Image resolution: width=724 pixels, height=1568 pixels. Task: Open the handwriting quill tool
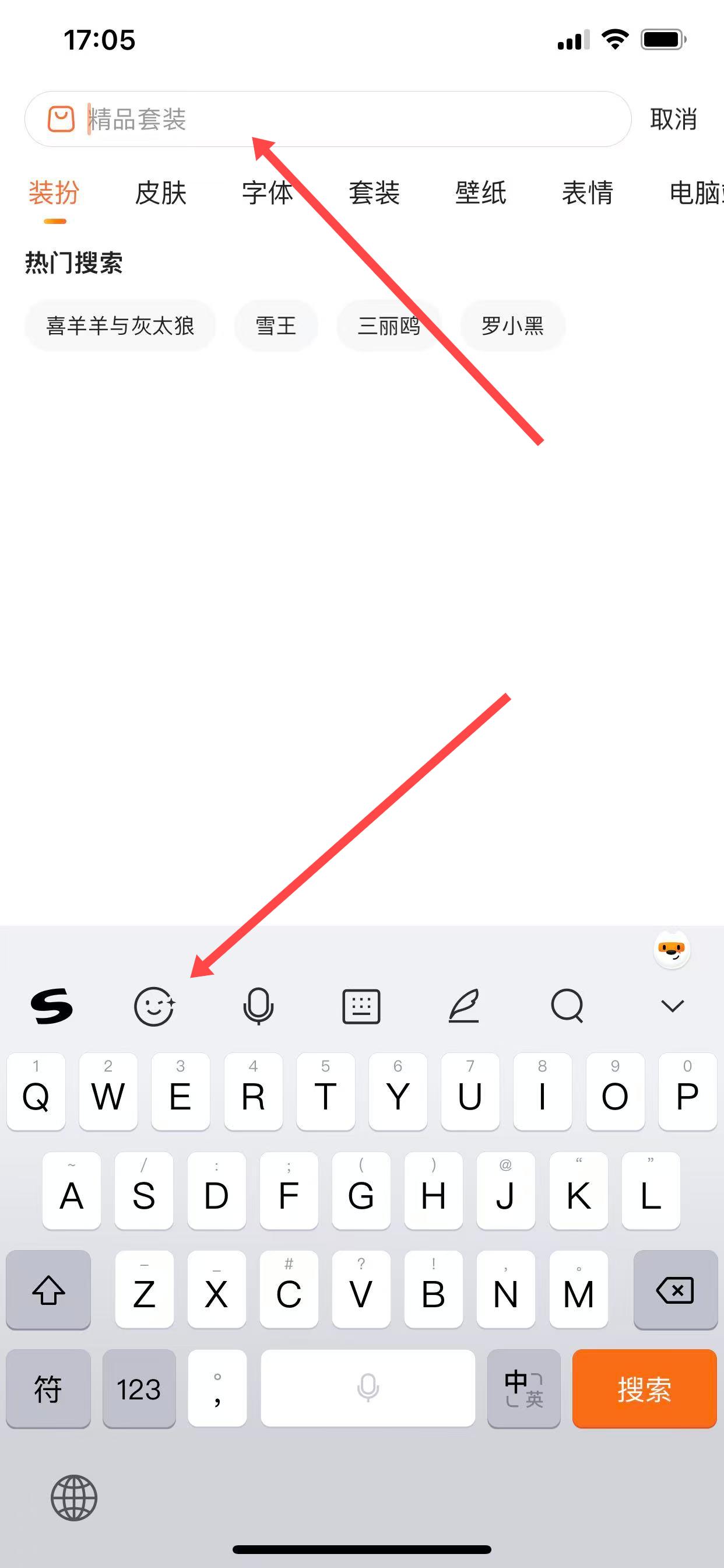[464, 1006]
